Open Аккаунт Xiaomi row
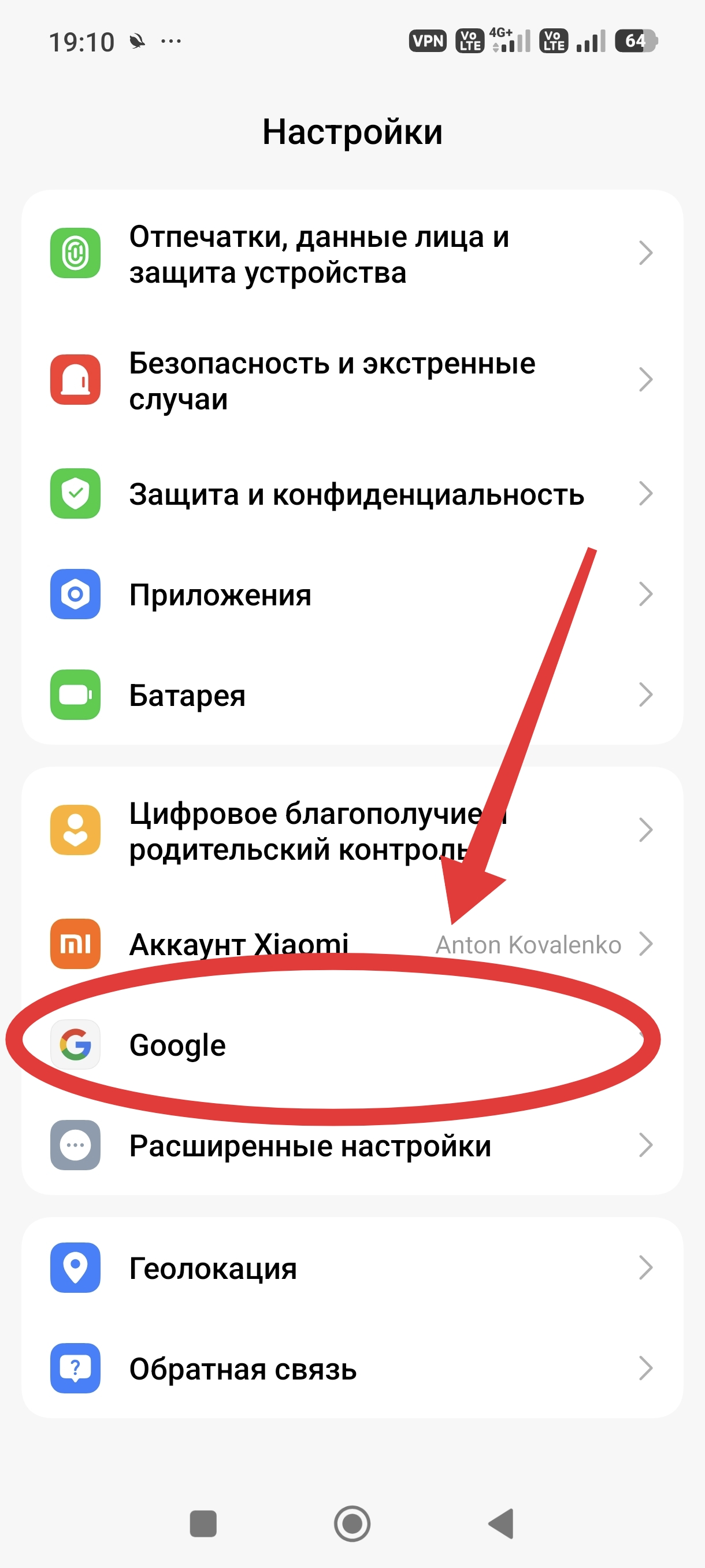The width and height of the screenshot is (705, 1568). pos(351,944)
